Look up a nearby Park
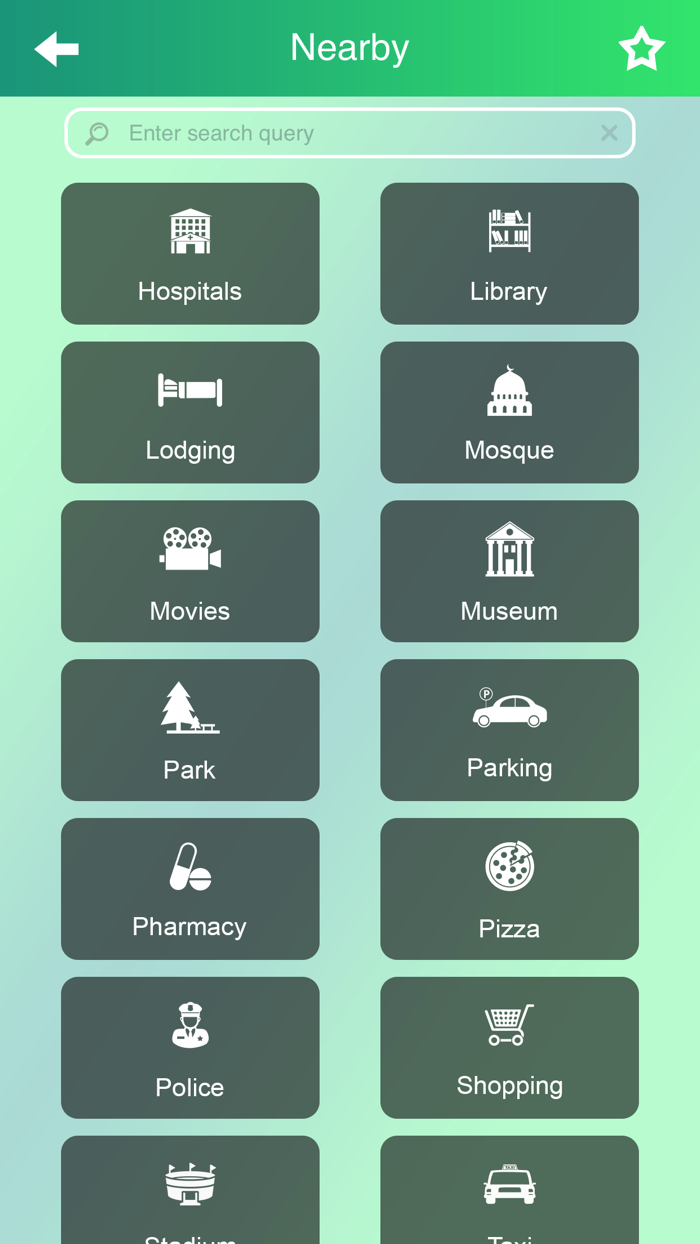 190,730
